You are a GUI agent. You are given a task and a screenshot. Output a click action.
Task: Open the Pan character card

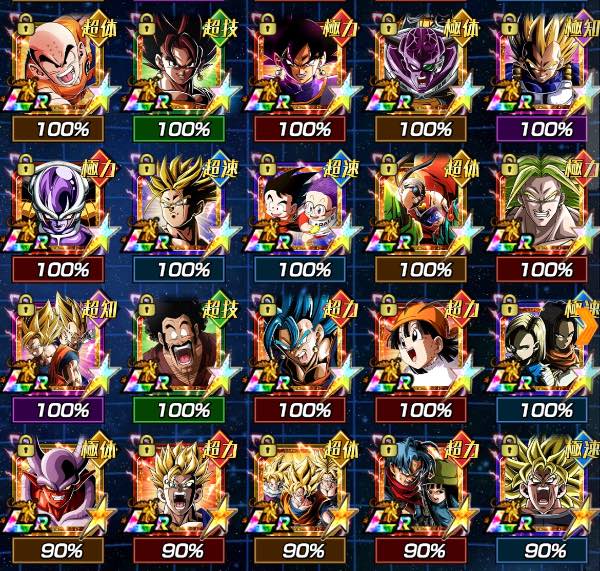(x=425, y=347)
